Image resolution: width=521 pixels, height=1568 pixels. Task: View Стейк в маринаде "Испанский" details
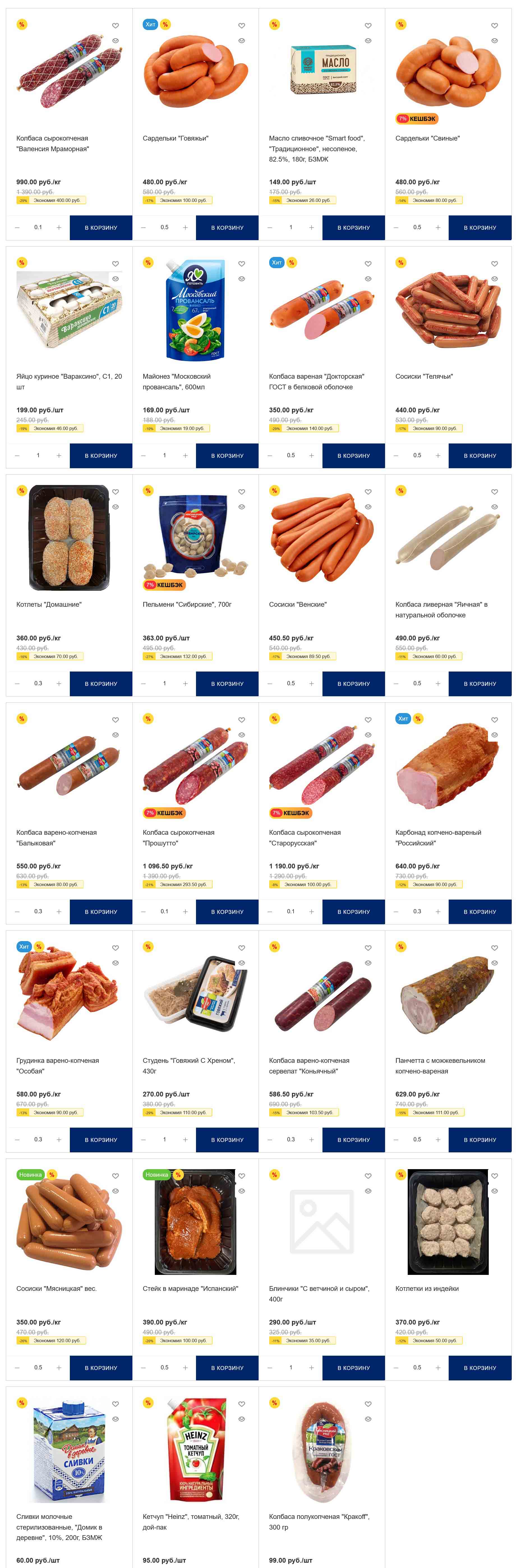point(190,1289)
